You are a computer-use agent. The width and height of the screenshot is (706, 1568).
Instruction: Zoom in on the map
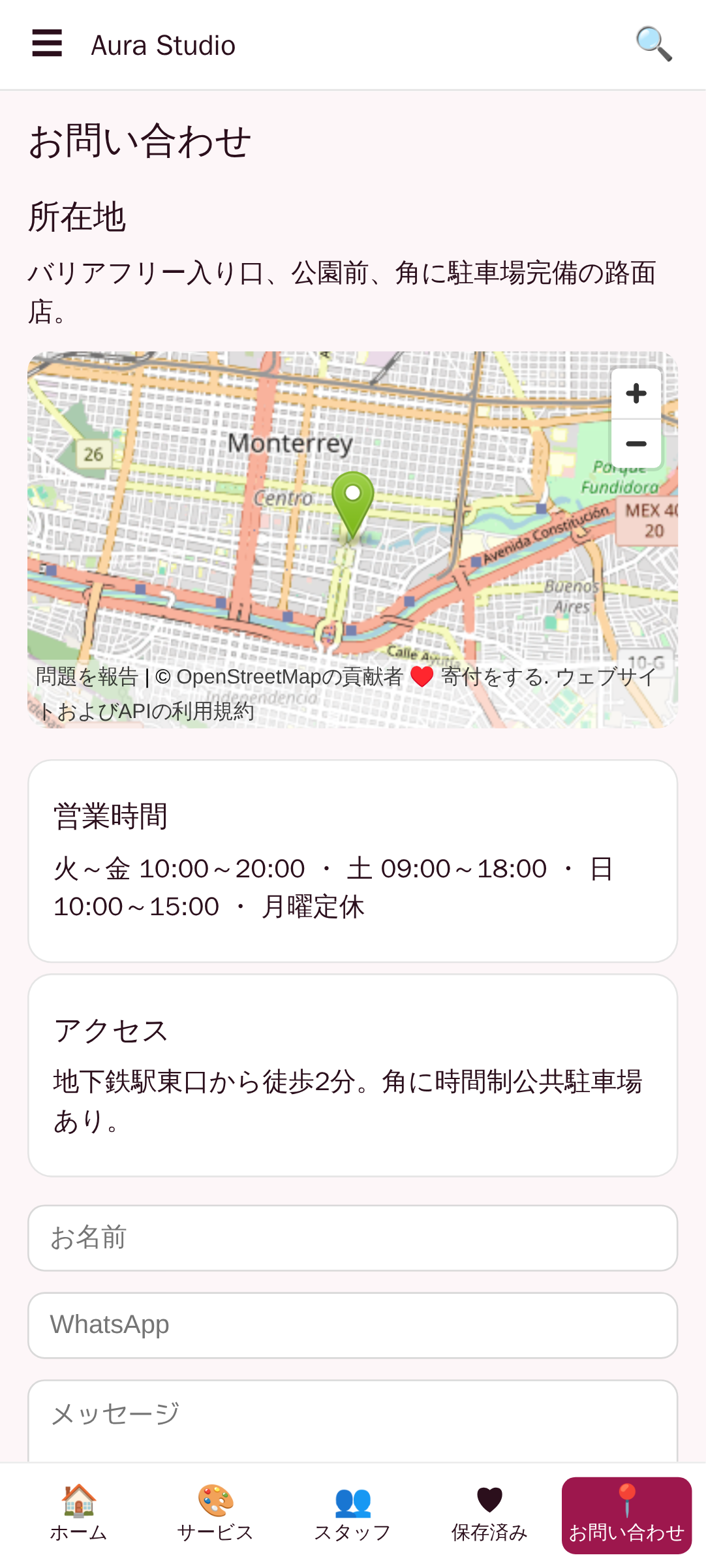pyautogui.click(x=636, y=394)
